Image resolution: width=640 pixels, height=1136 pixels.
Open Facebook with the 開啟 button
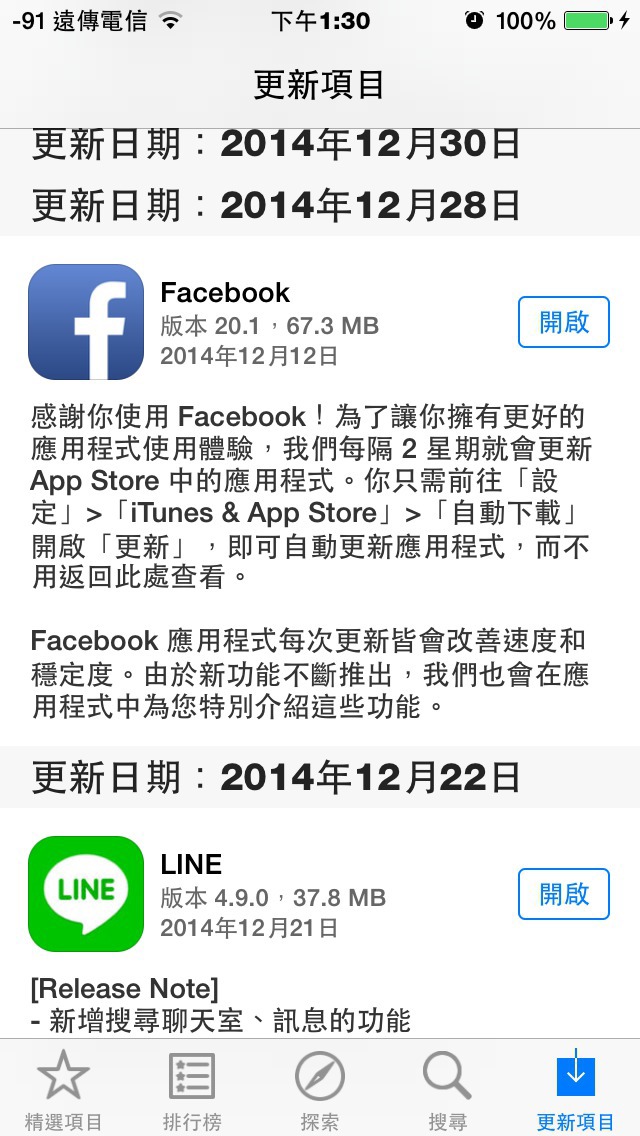(x=564, y=322)
